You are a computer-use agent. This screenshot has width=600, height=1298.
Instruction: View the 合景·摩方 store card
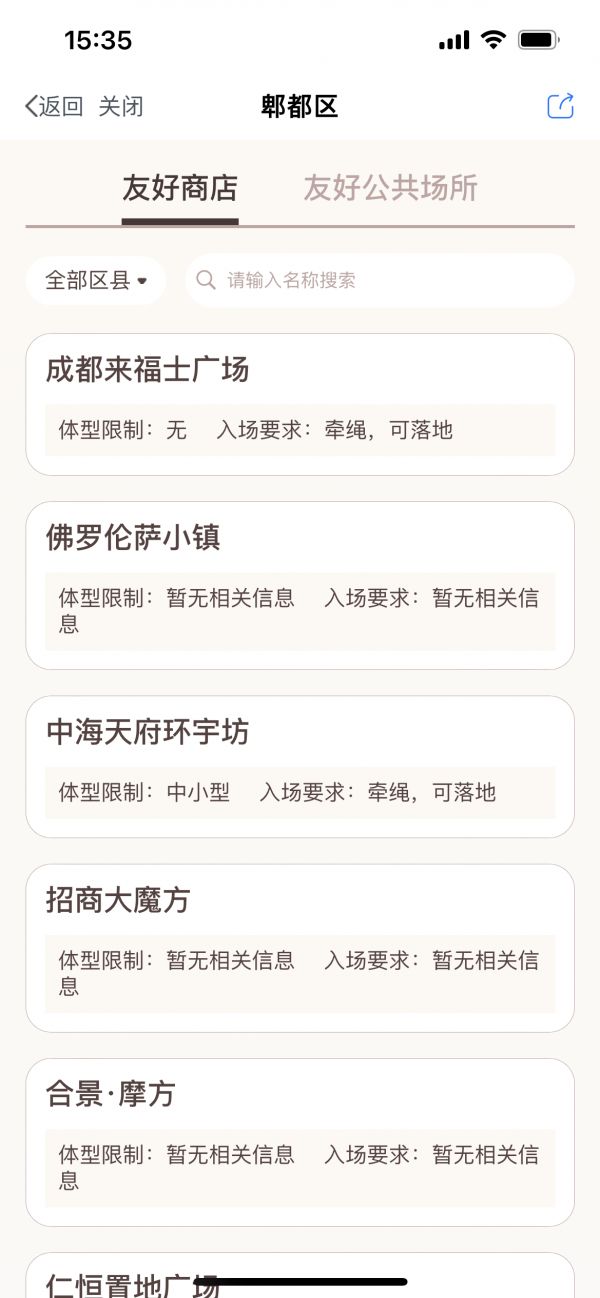point(300,1141)
